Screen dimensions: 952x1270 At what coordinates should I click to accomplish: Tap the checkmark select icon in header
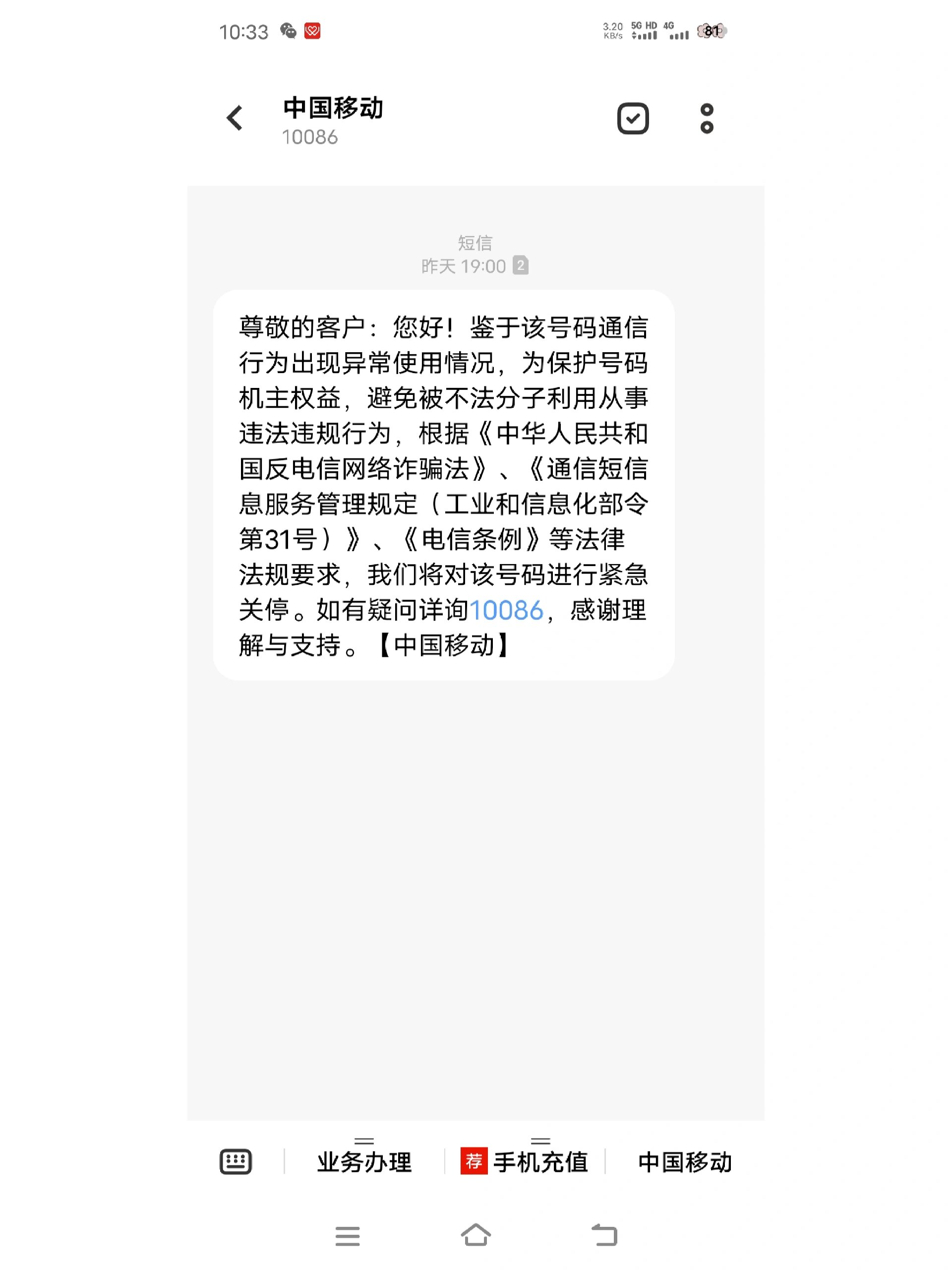(x=632, y=119)
